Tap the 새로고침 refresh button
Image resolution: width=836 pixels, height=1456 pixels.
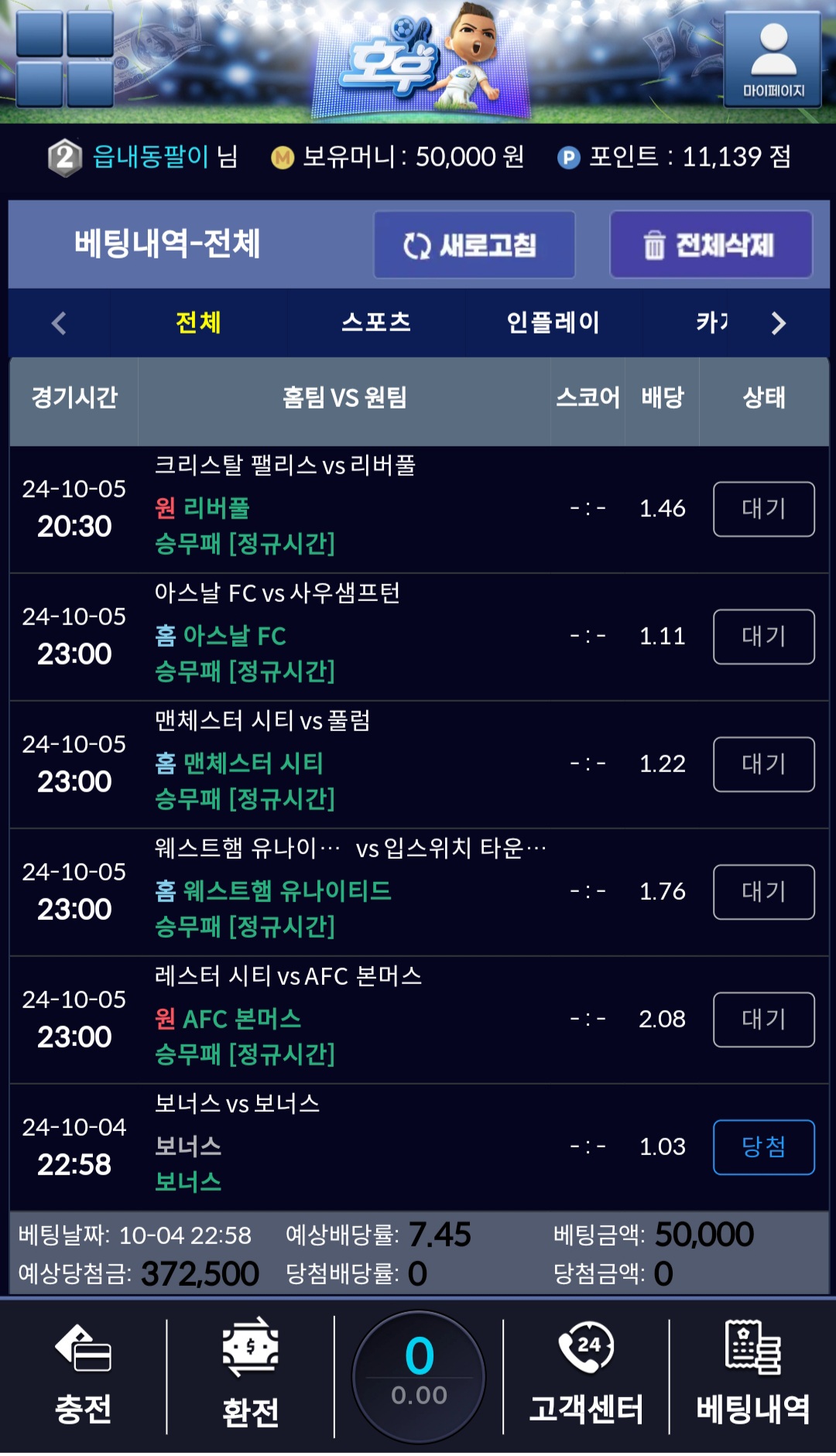pos(475,245)
